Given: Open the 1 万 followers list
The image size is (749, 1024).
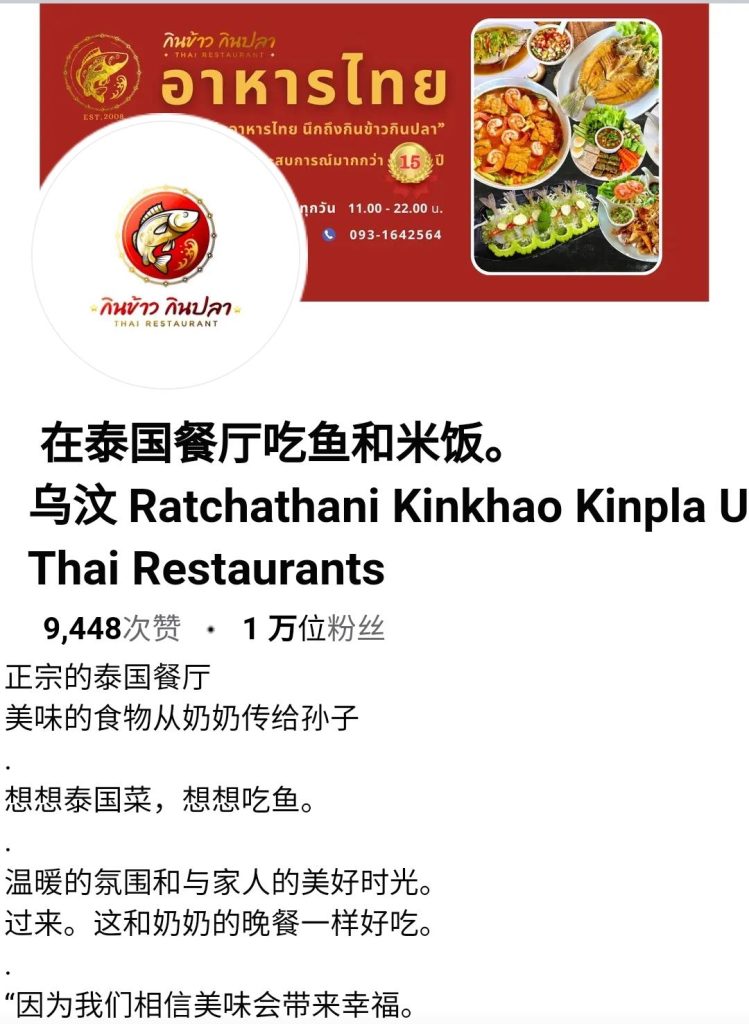Looking at the screenshot, I should [x=313, y=629].
